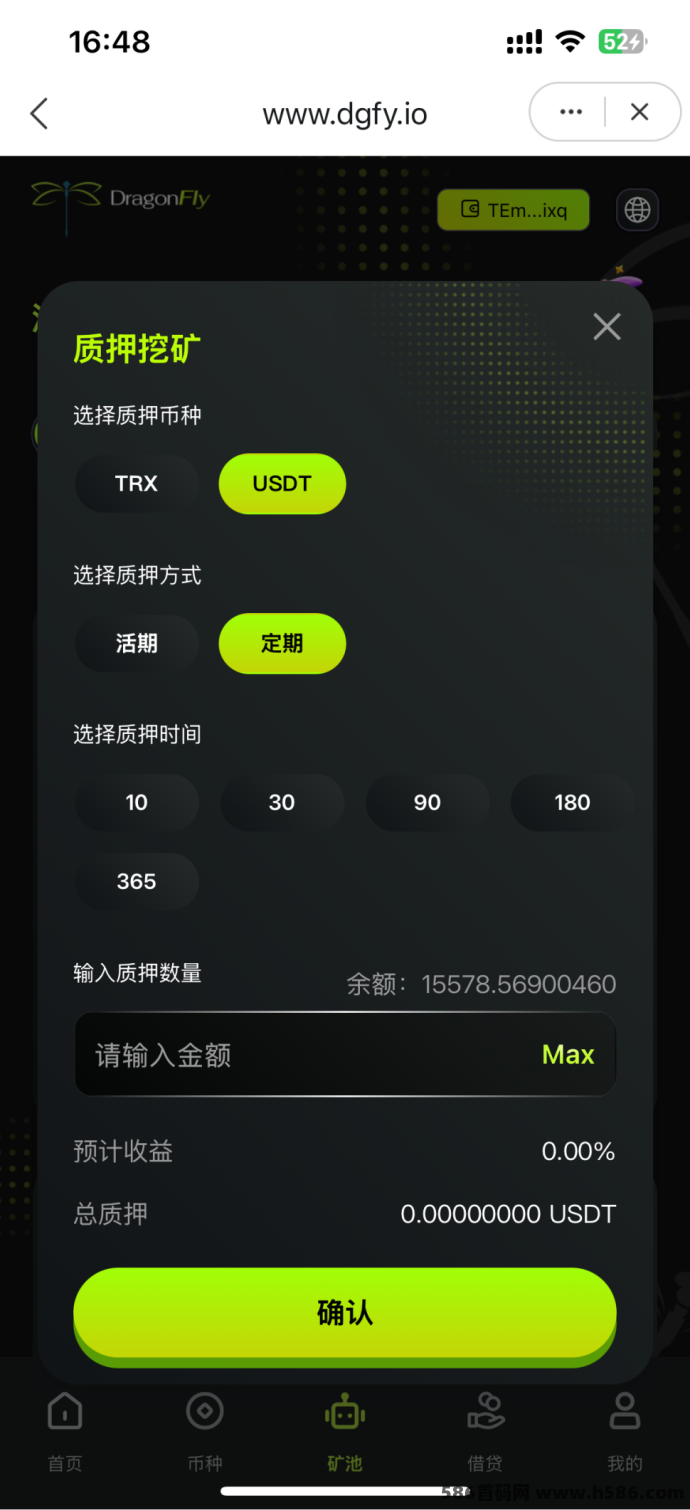690x1510 pixels.
Task: Confirm staking with 确认 button
Action: (344, 1313)
